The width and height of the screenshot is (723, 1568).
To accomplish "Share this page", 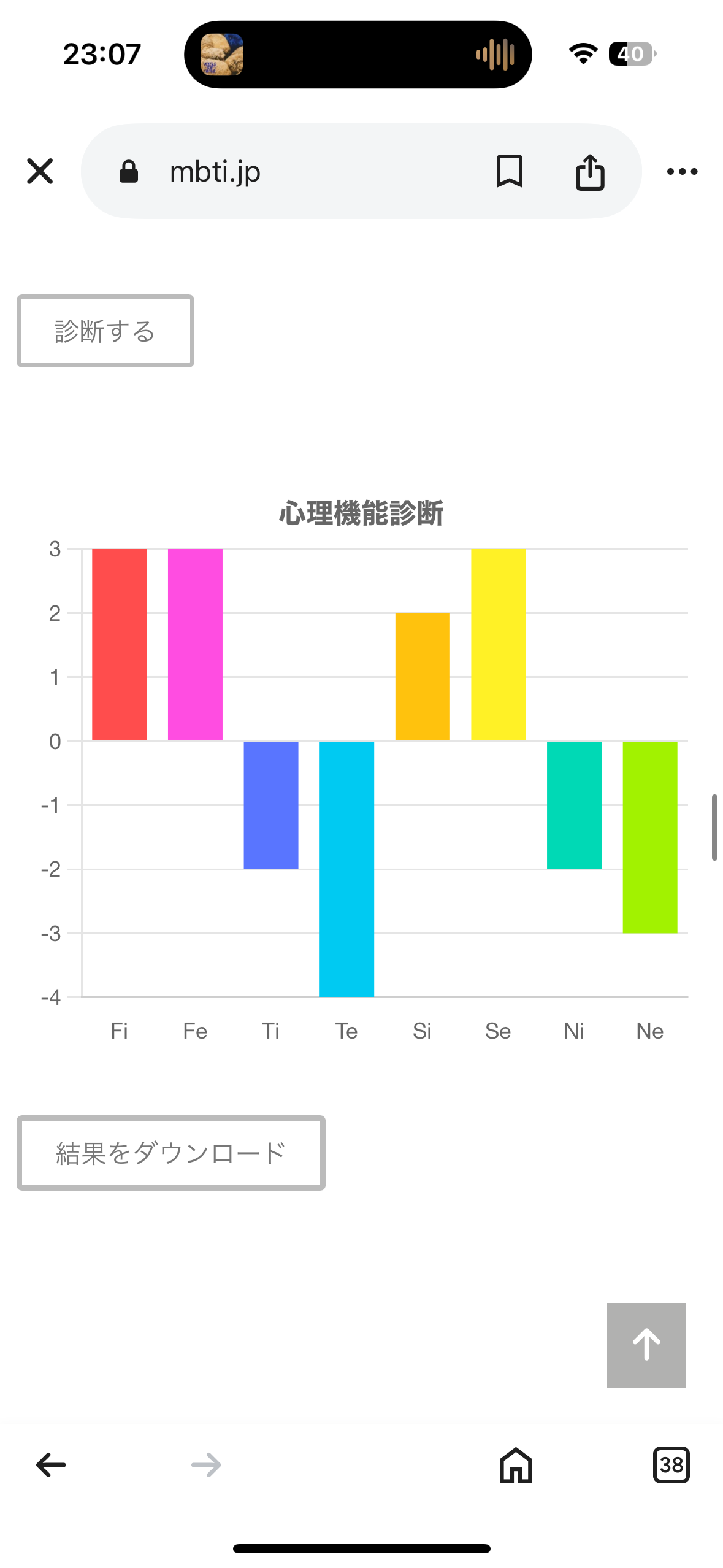I will point(590,172).
